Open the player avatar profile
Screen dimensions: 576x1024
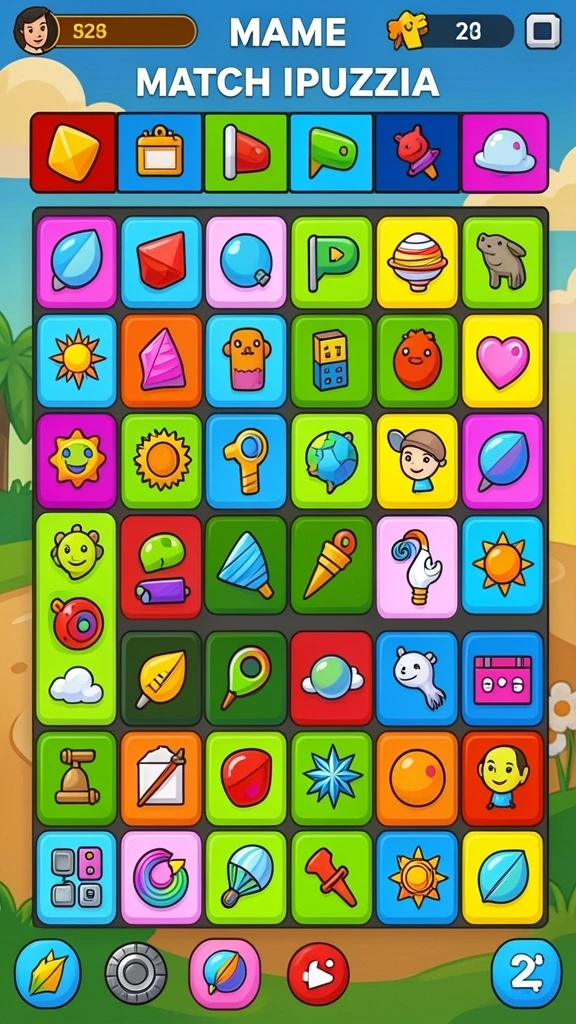36,31
